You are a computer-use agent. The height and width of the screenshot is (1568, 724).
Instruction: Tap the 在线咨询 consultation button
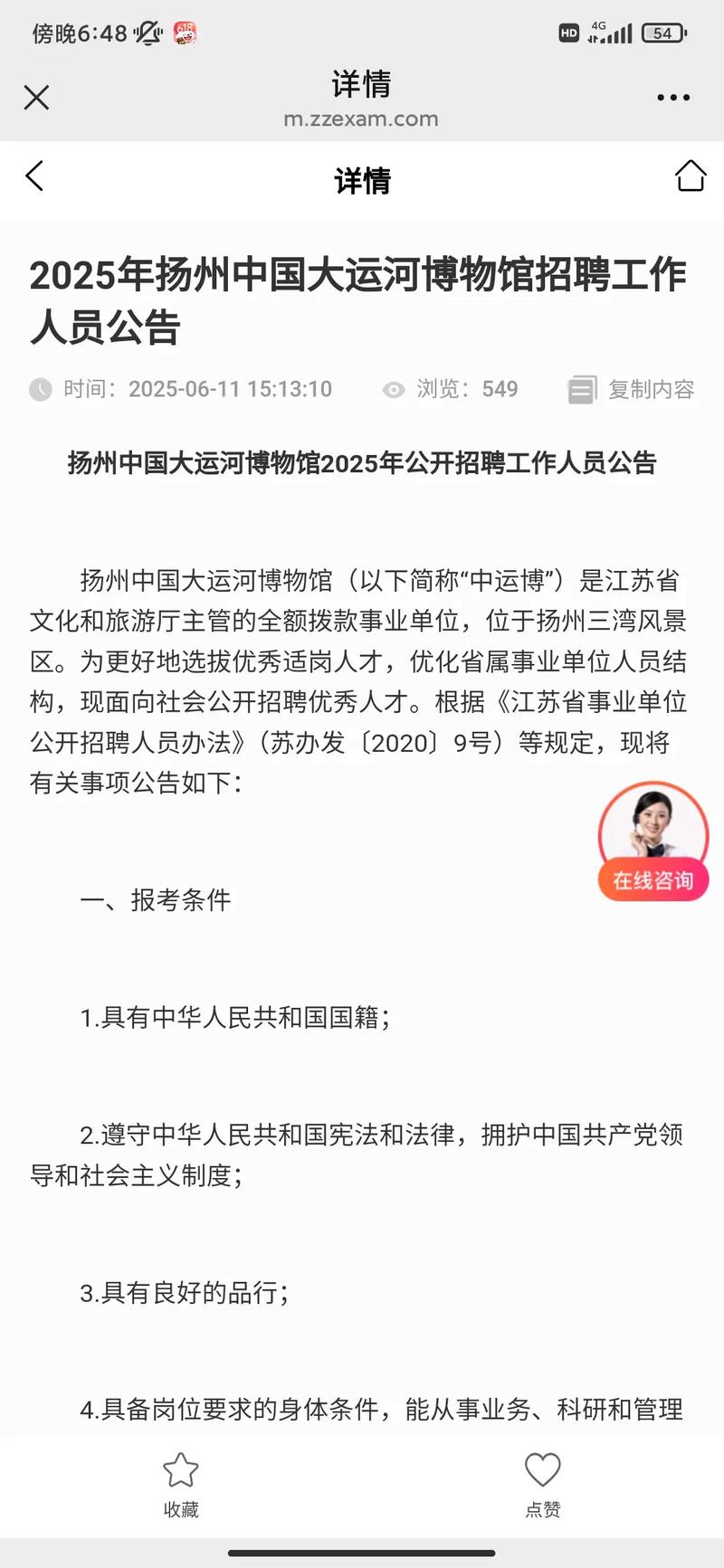click(653, 879)
